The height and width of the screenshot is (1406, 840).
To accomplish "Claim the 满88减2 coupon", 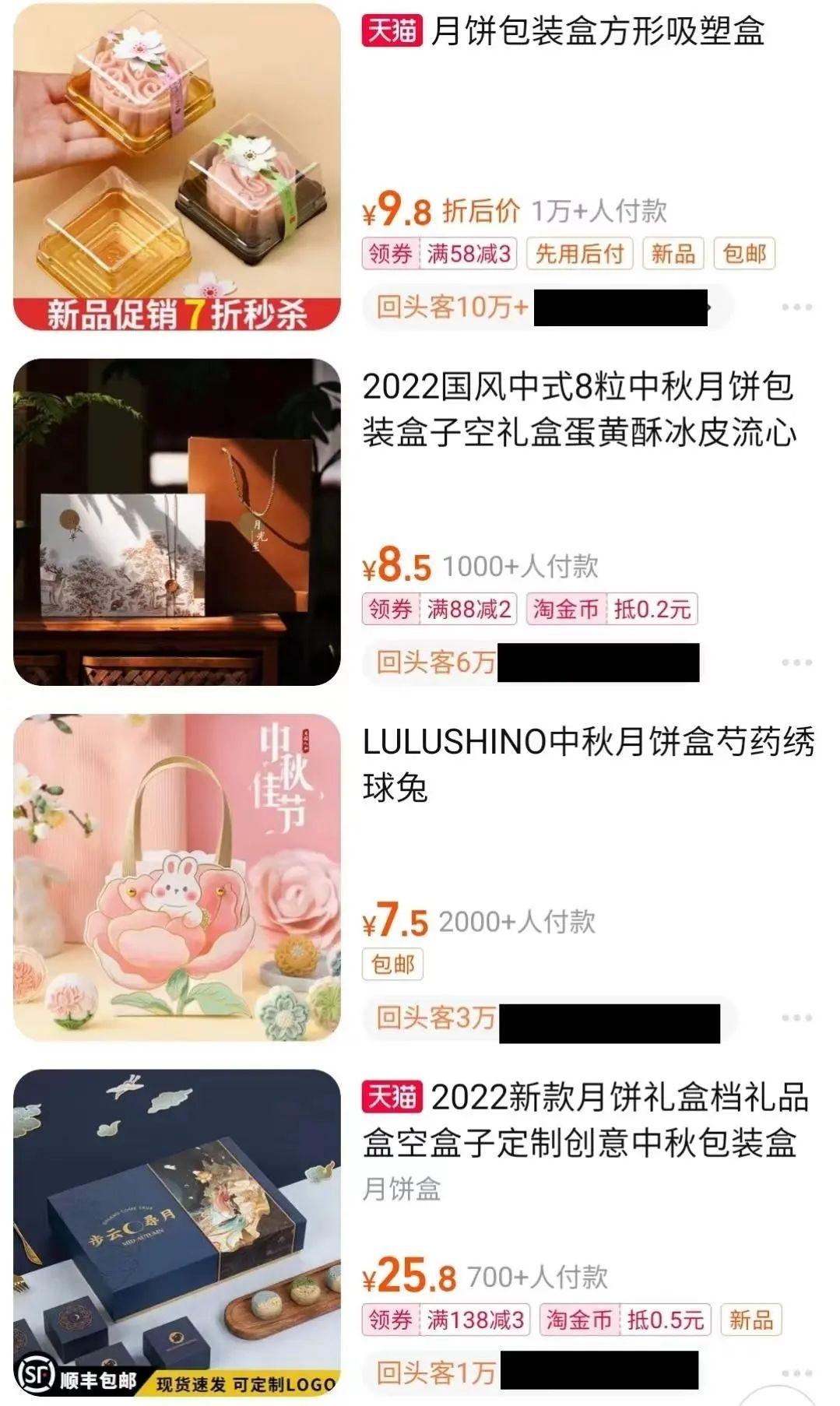I will click(x=440, y=609).
